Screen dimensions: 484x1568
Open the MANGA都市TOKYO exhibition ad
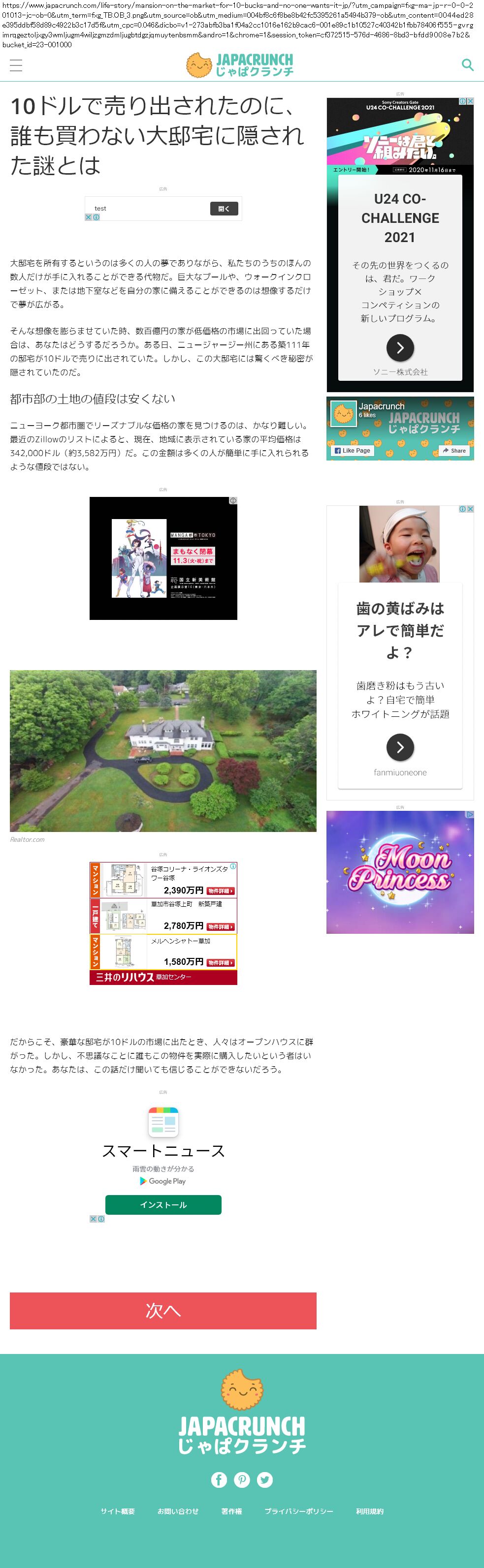(x=163, y=558)
